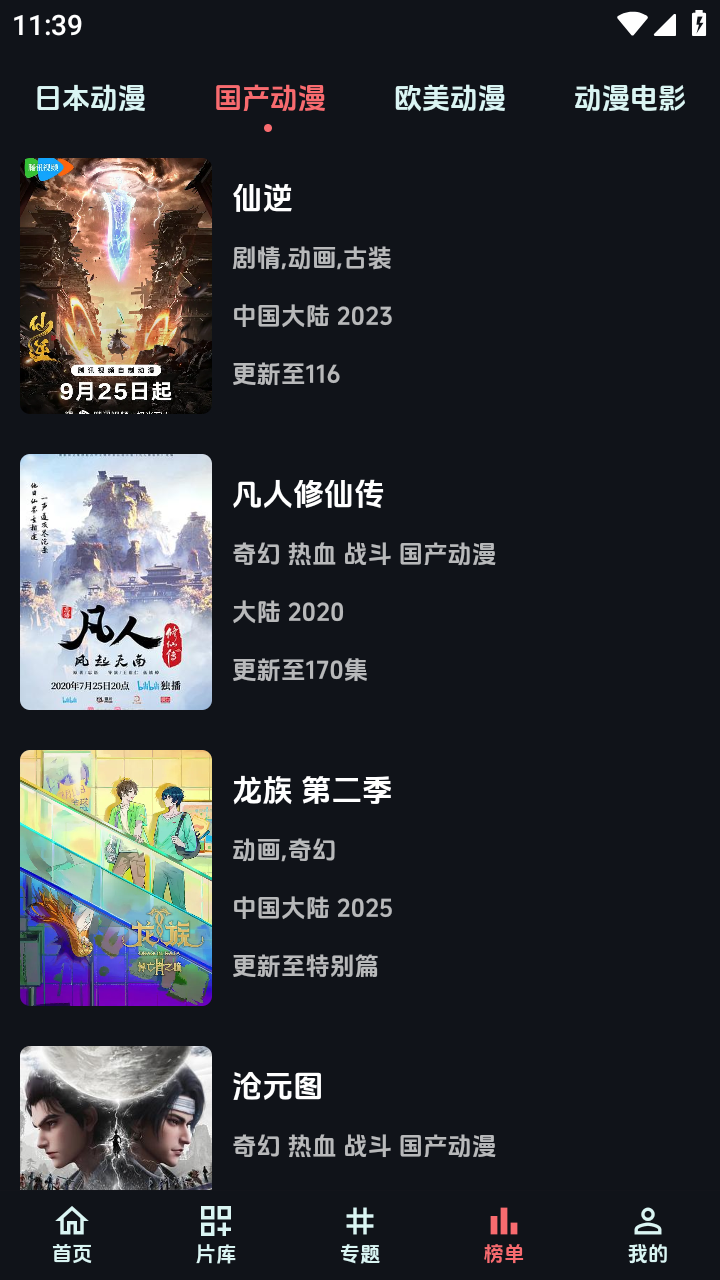Select the 动漫电影 tab
This screenshot has height=1280, width=720.
coord(631,99)
